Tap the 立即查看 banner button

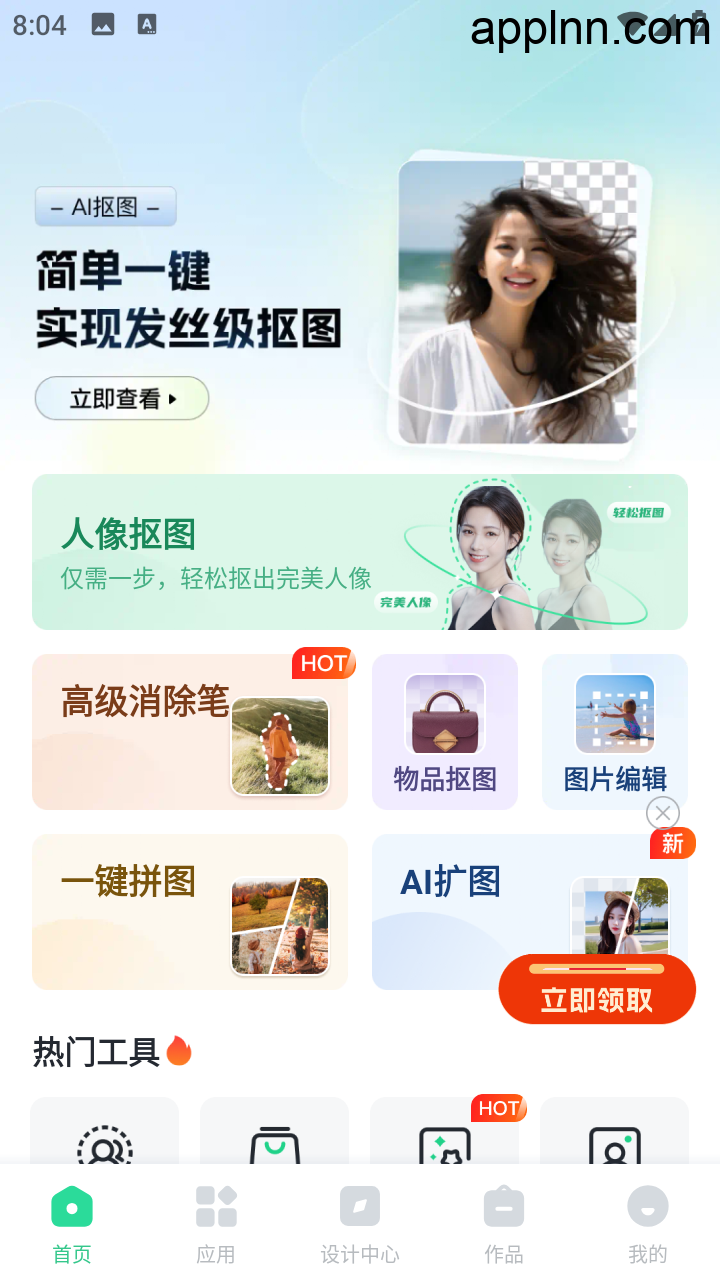[122, 398]
